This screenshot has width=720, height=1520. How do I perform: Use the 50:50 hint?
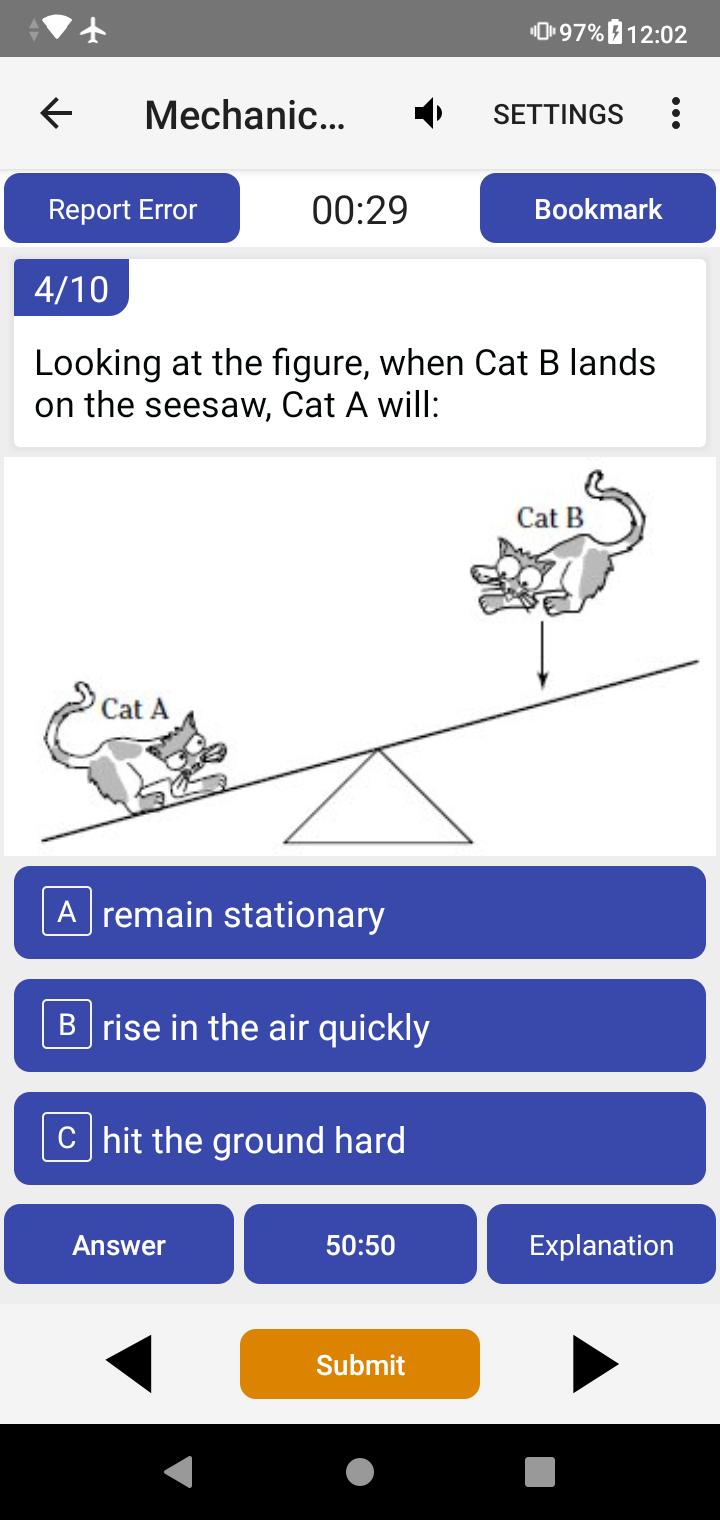360,1245
